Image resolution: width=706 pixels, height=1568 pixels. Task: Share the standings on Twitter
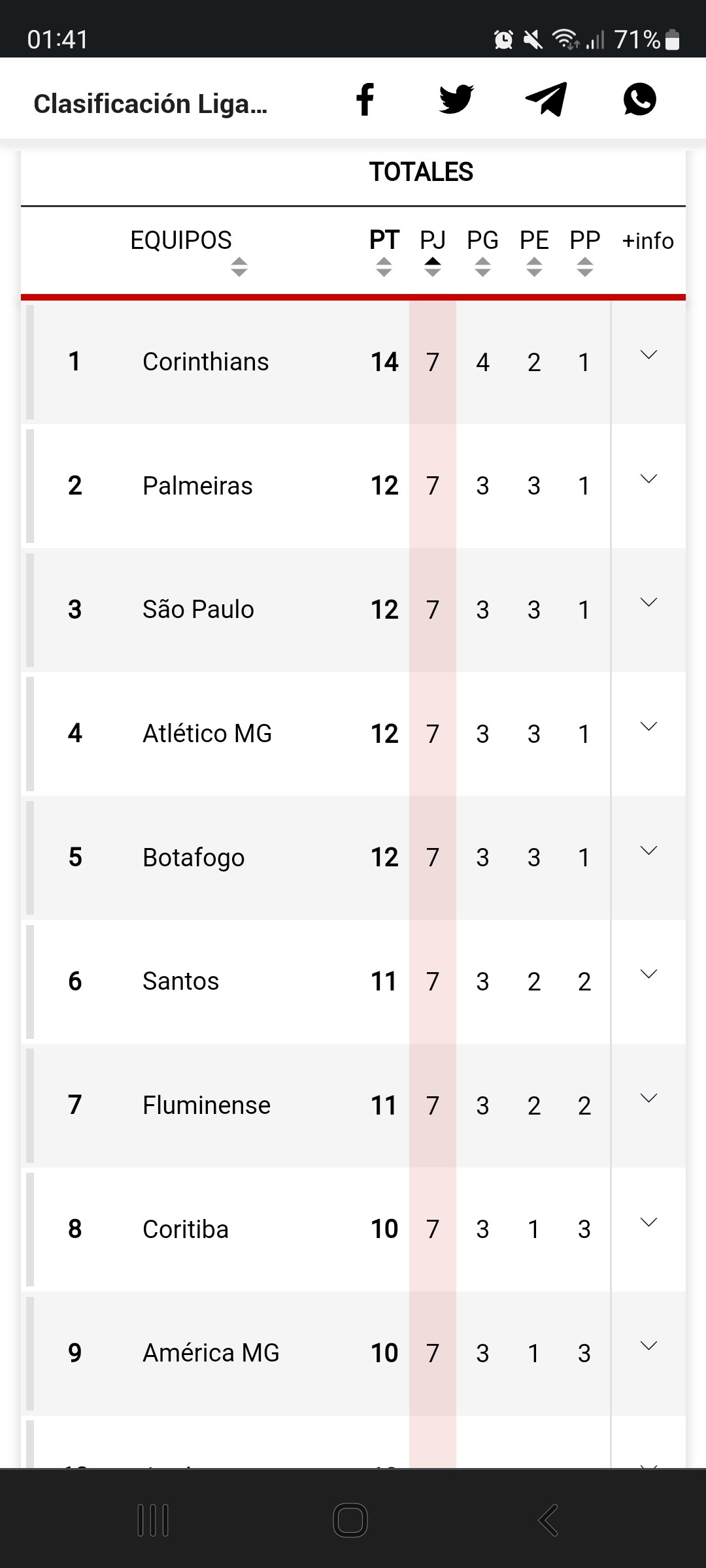point(456,99)
